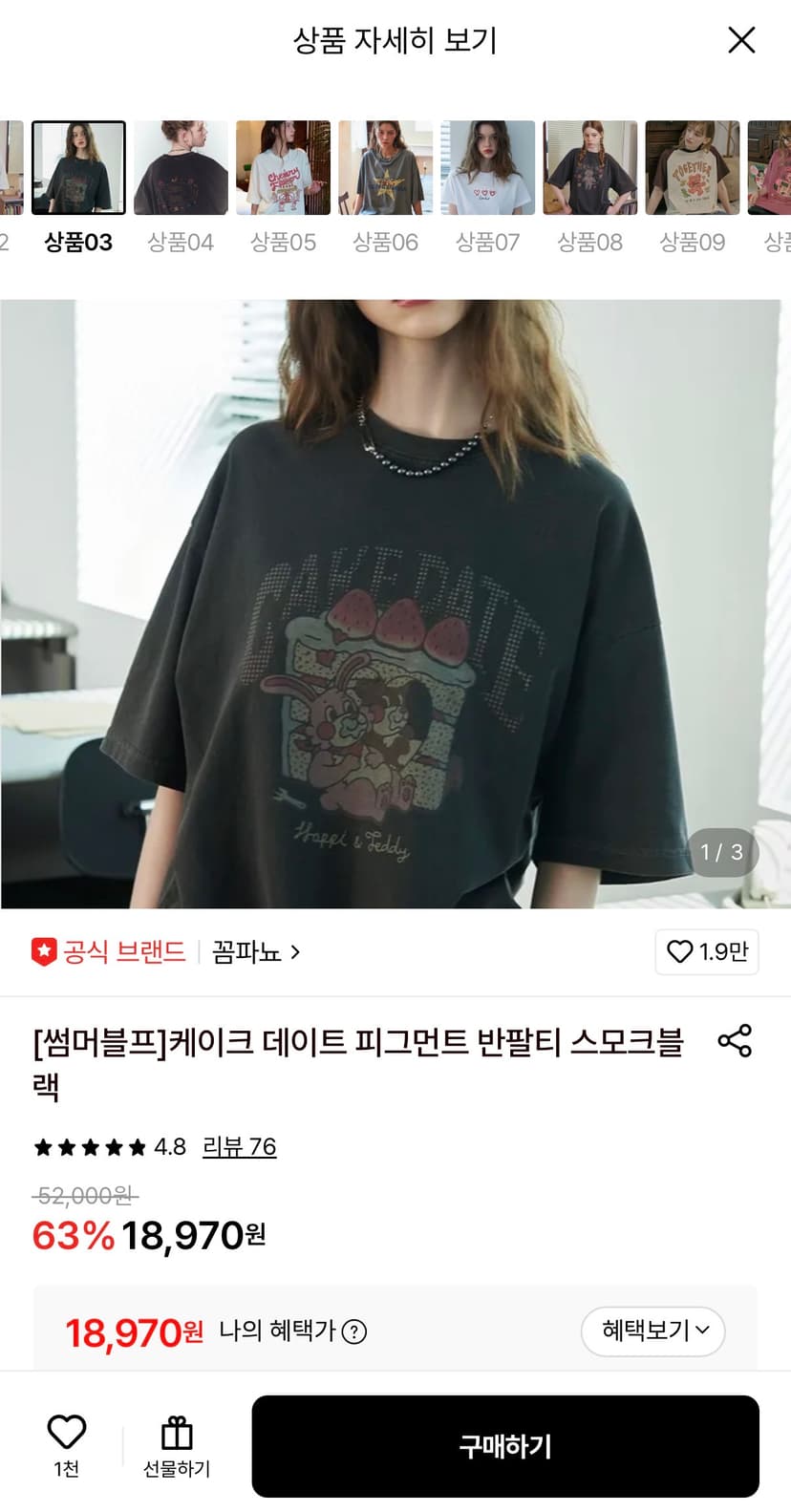Image resolution: width=791 pixels, height=1512 pixels.
Task: Select the 상품04 thumbnail
Action: point(181,168)
